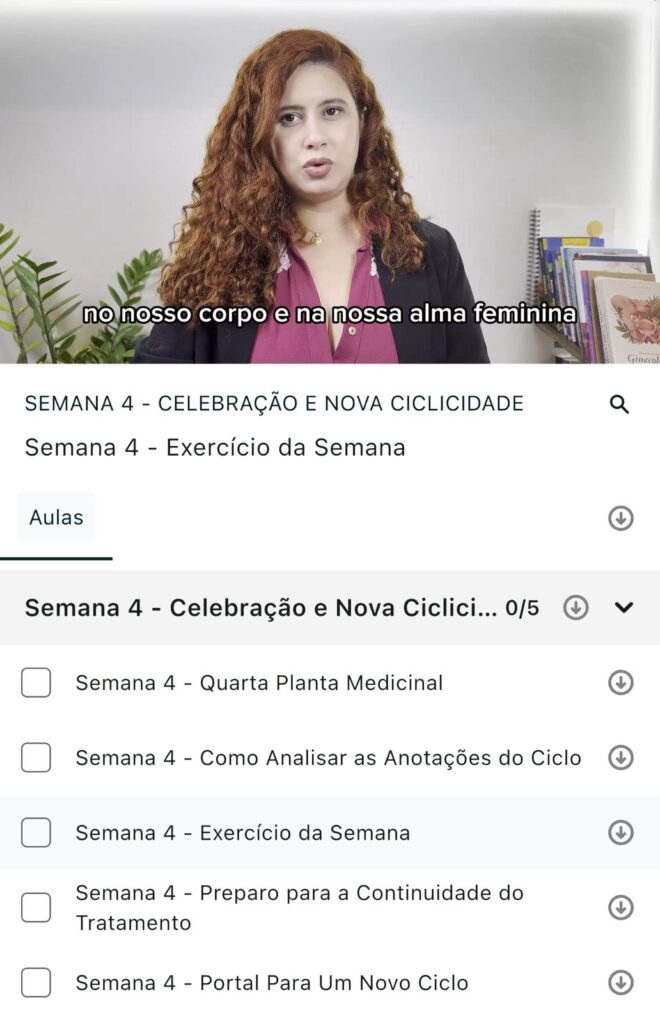Open Como Analisar as Anotações do Ciclo
The height and width of the screenshot is (1024, 660).
point(328,758)
